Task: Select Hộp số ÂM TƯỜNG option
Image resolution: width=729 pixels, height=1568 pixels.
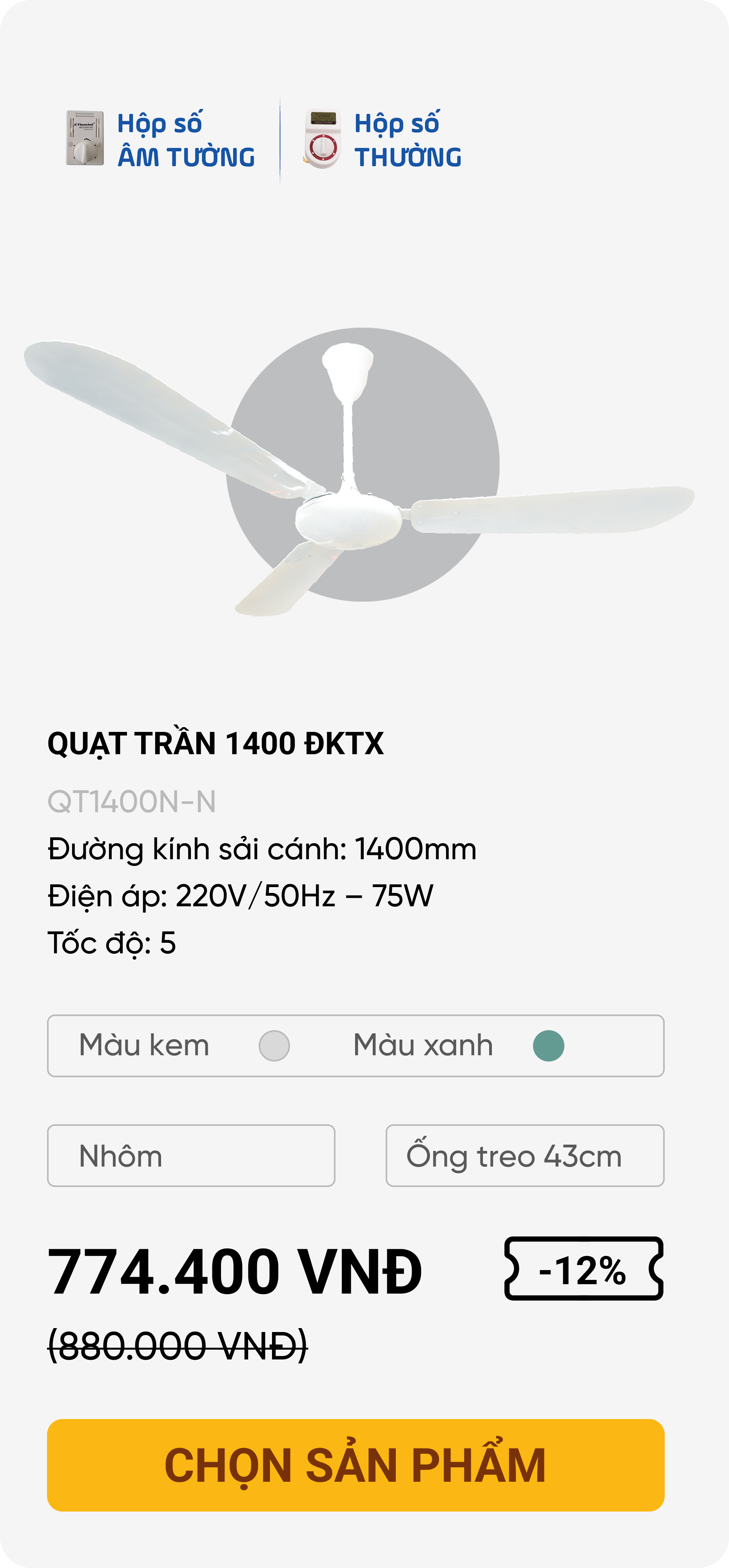Action: point(161,140)
